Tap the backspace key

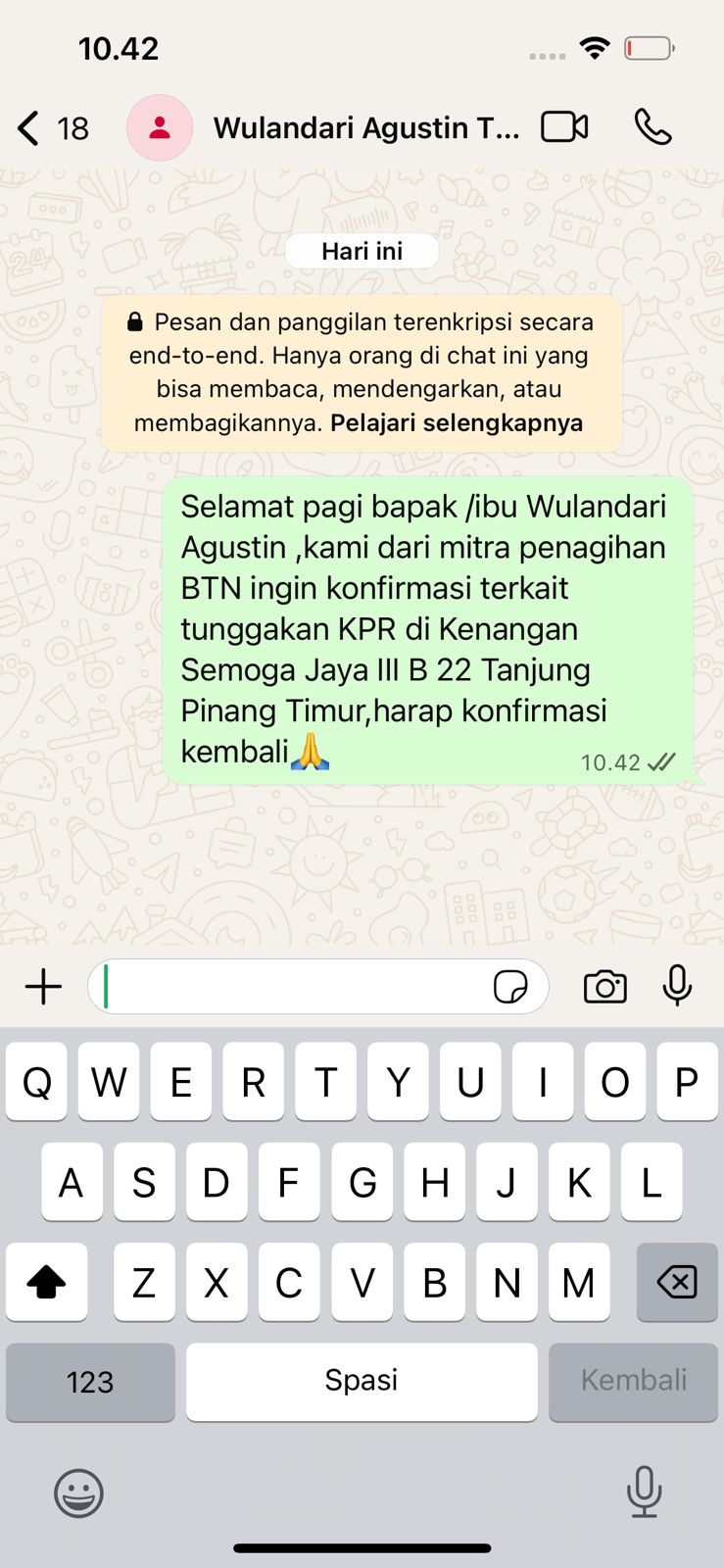tap(677, 1282)
